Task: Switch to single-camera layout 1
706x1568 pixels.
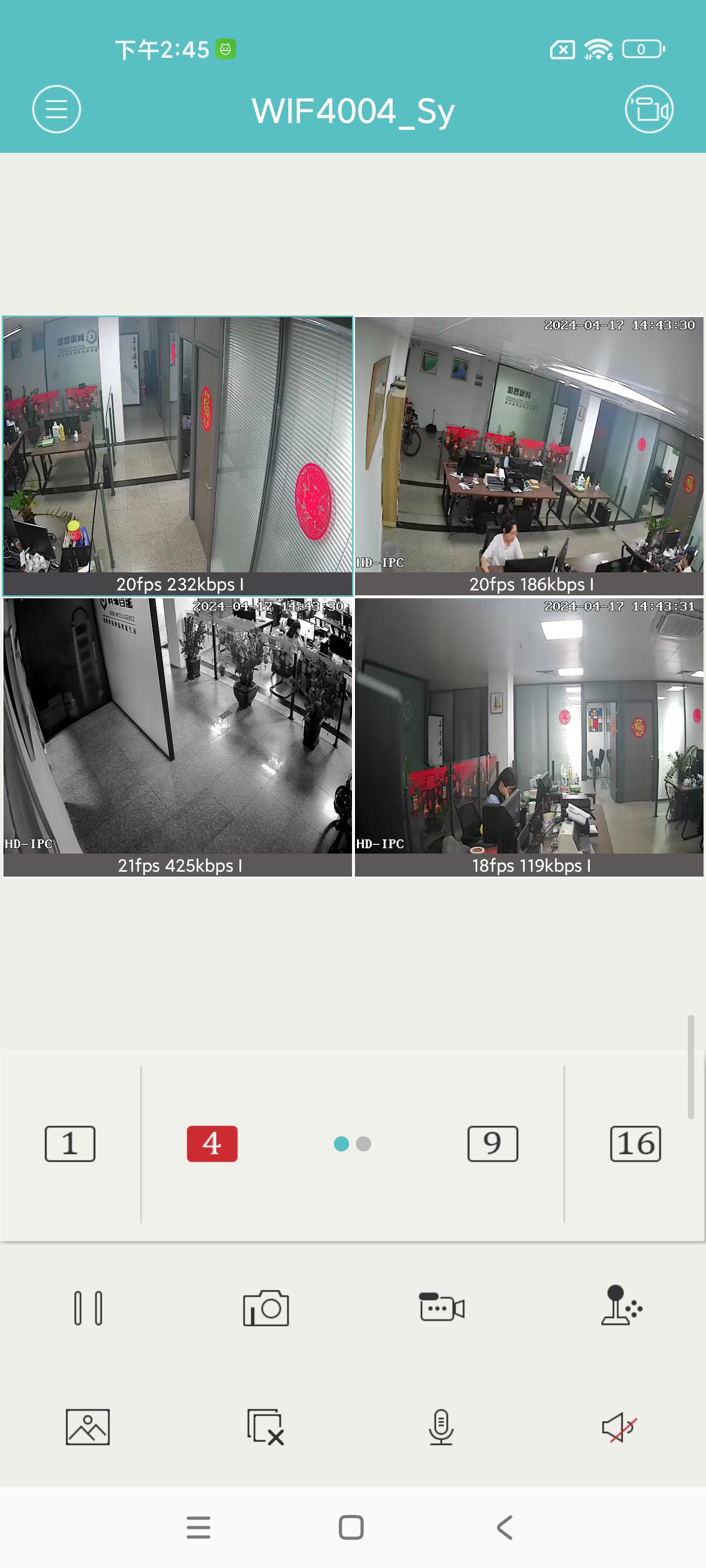Action: coord(70,1144)
